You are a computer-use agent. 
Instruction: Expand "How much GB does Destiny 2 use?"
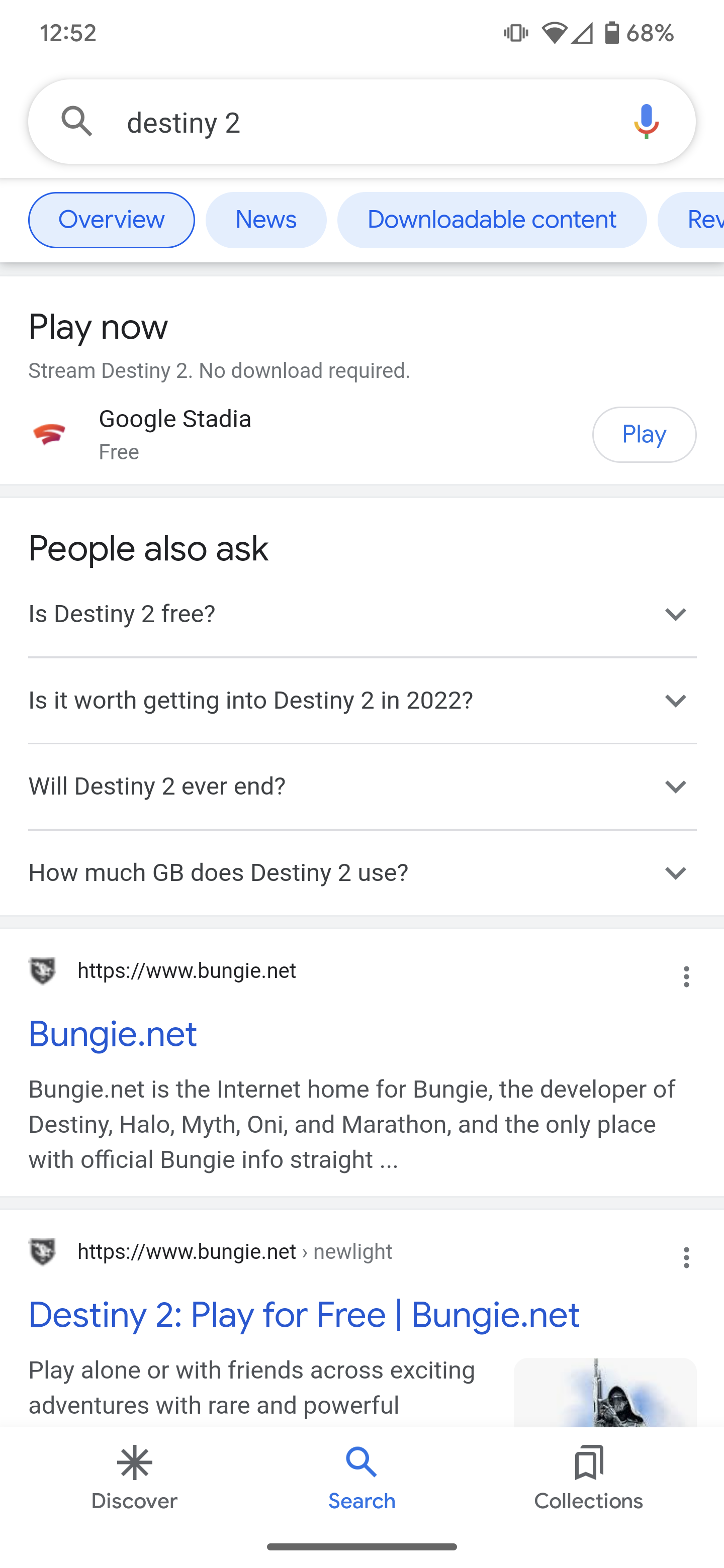click(361, 873)
